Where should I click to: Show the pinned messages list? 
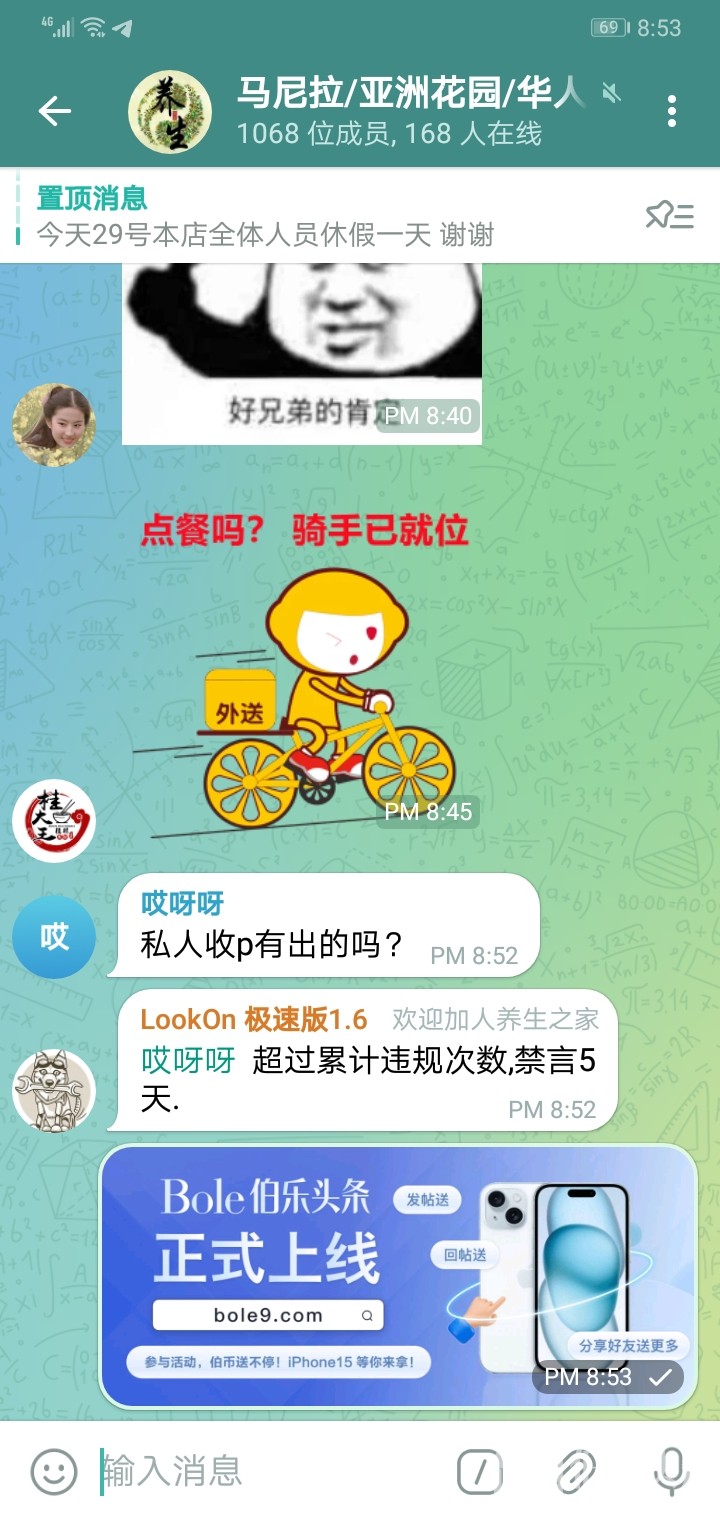click(x=669, y=216)
